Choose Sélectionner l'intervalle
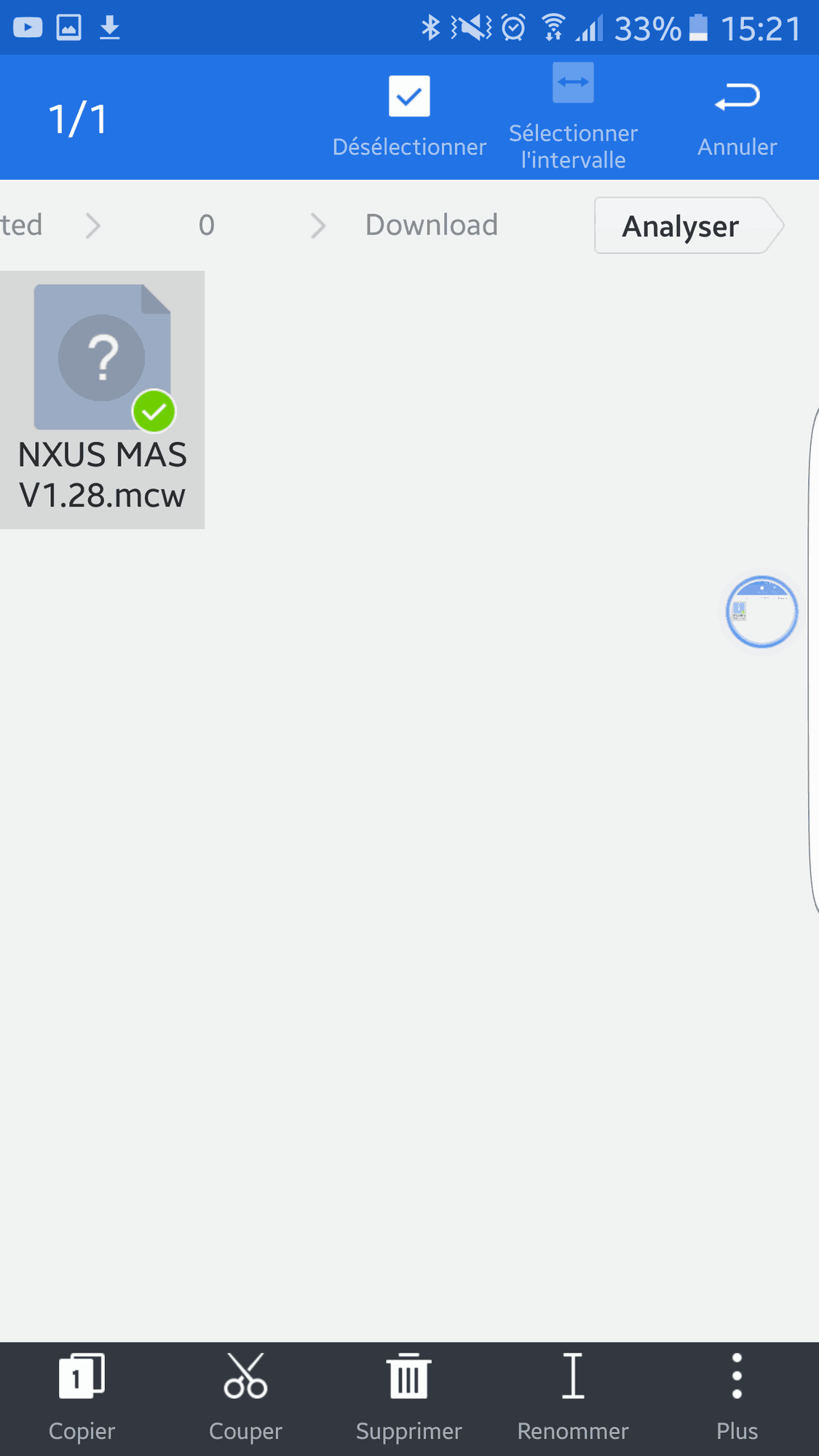The height and width of the screenshot is (1456, 819). (x=573, y=116)
